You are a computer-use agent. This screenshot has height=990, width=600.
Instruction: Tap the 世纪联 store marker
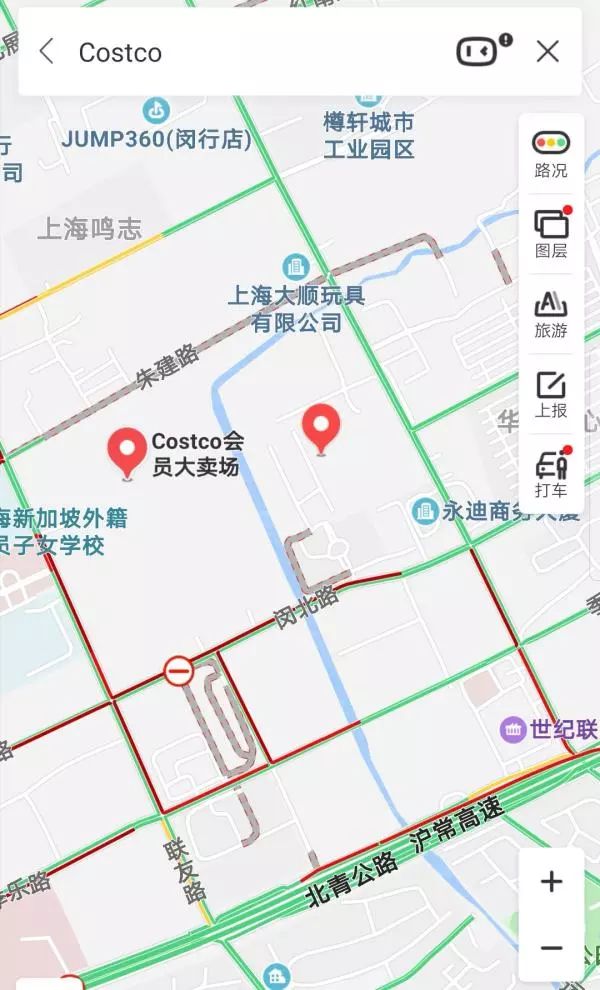coord(513,729)
